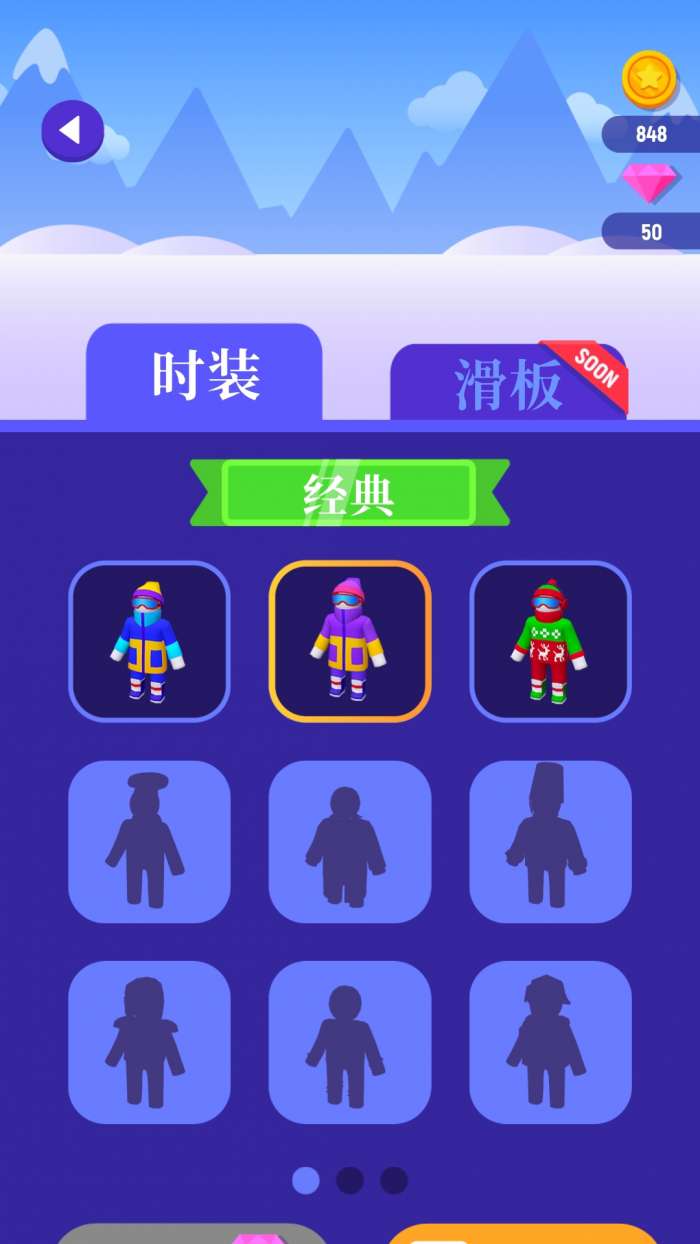Tap the locked outfit with tall top hat
This screenshot has width=700, height=1244.
(550, 841)
